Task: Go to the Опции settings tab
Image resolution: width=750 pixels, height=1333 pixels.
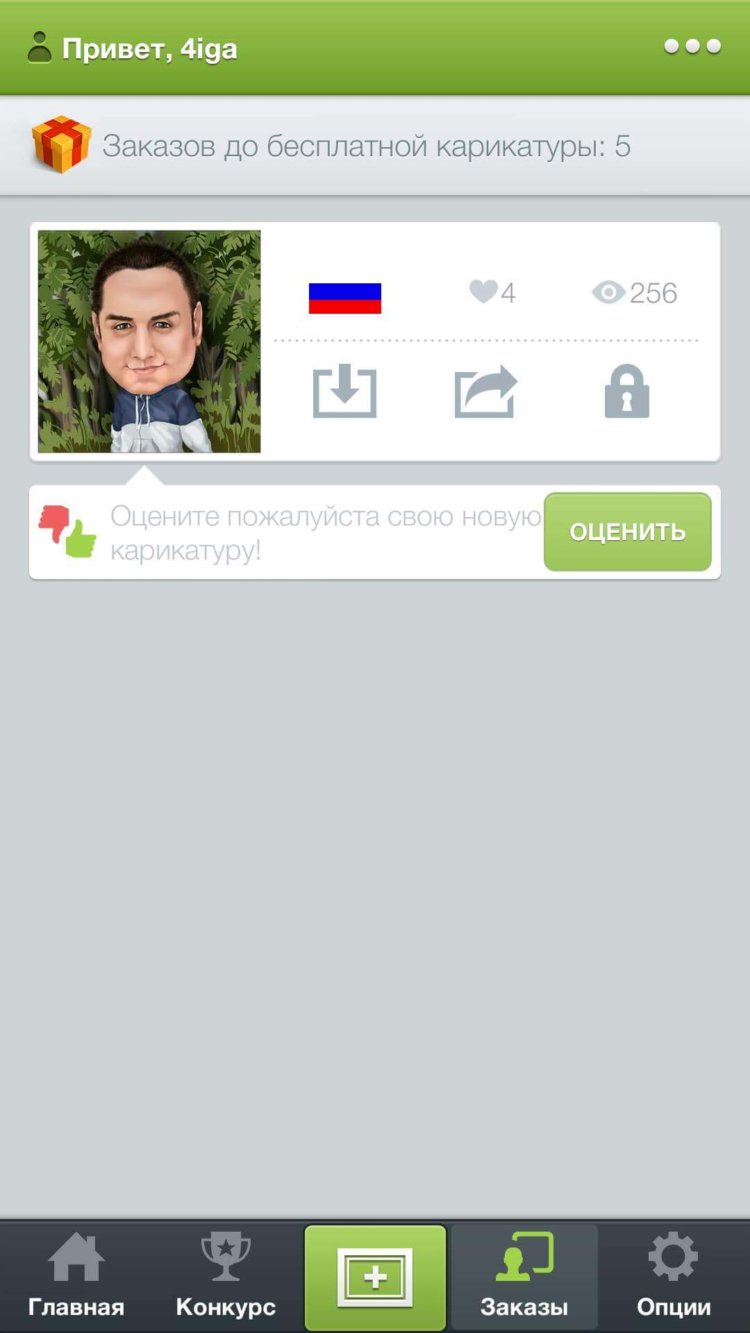Action: [673, 1276]
